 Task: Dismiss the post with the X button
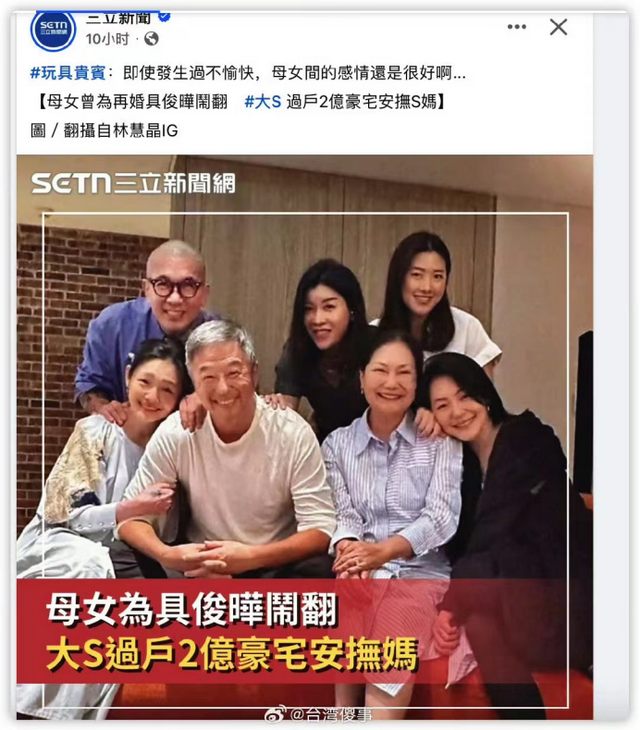[558, 26]
